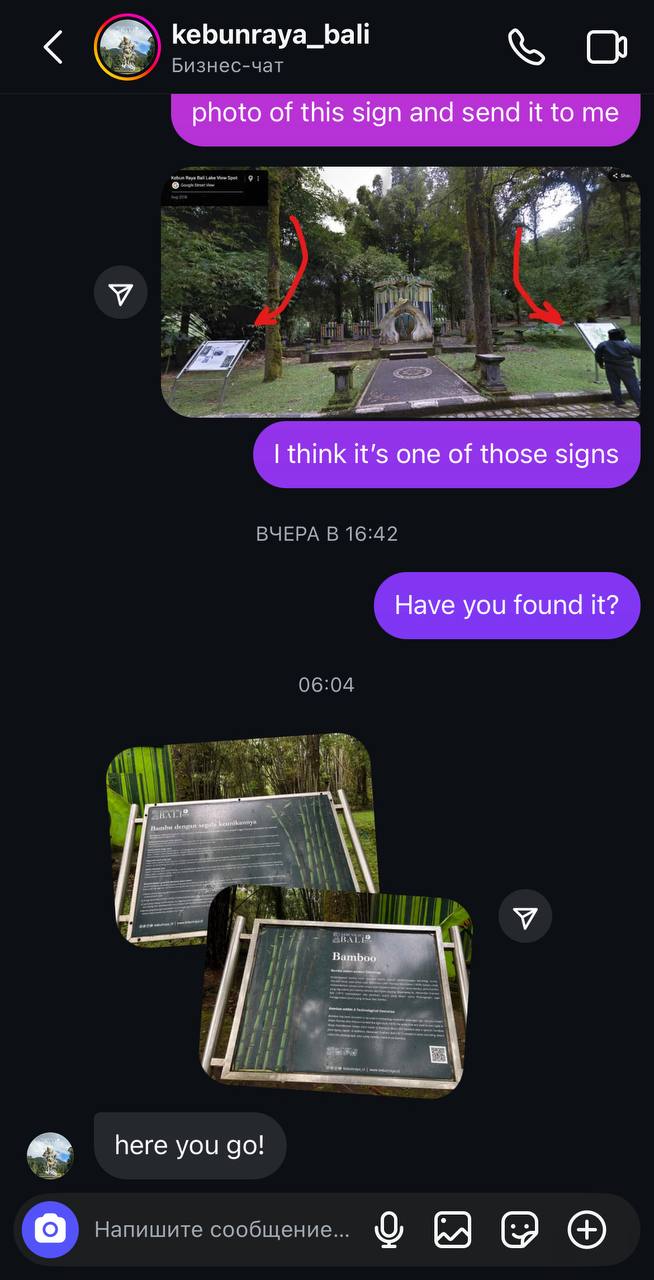Viewport: 654px width, 1280px height.
Task: Open the camera to send a photo
Action: click(50, 1229)
